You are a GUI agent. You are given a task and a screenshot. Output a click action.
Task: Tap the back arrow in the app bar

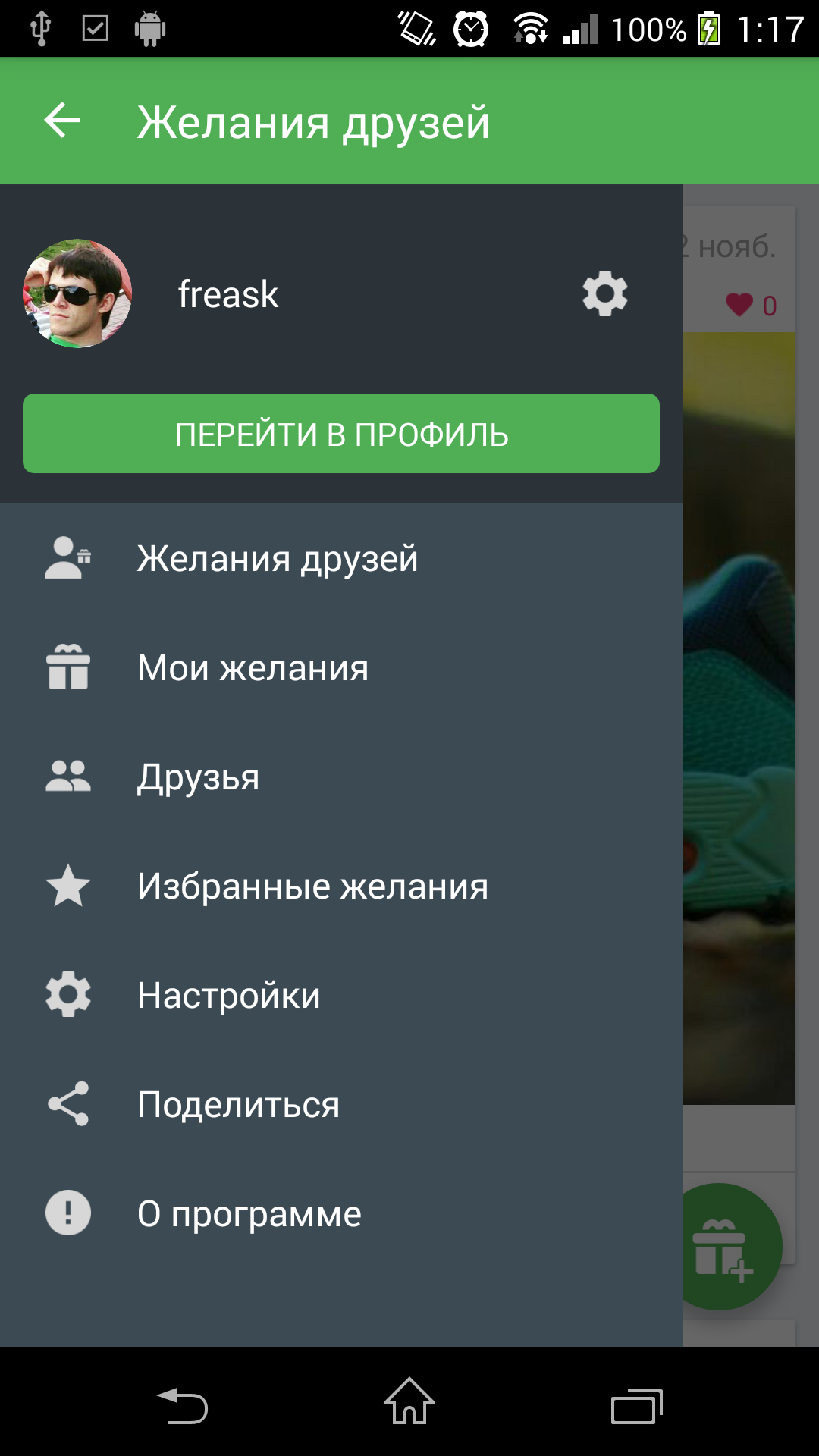pyautogui.click(x=62, y=121)
